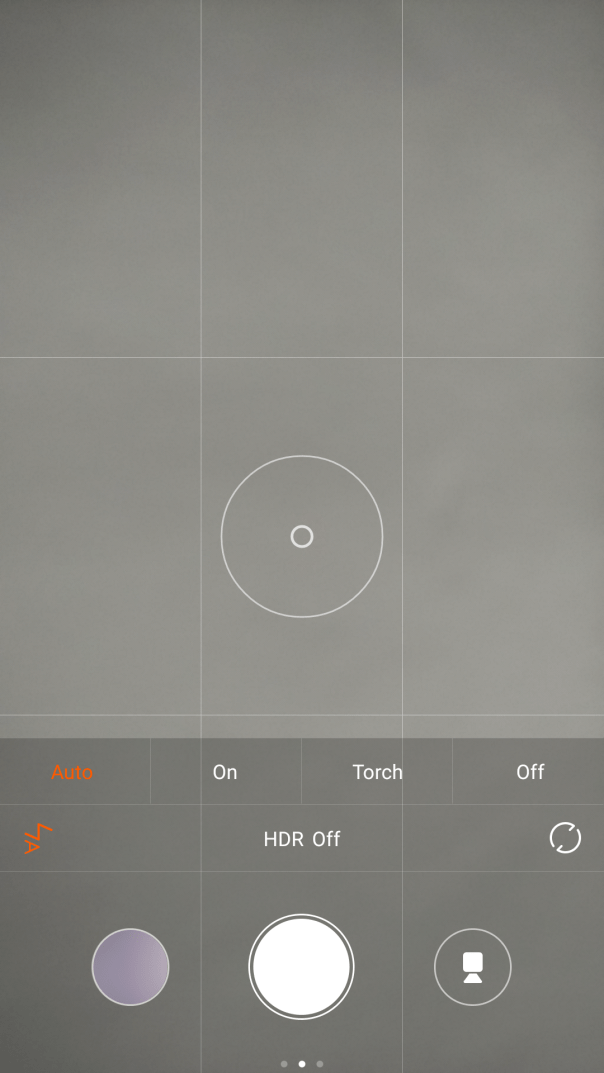Set the flash to On
The height and width of the screenshot is (1073, 604).
click(225, 772)
